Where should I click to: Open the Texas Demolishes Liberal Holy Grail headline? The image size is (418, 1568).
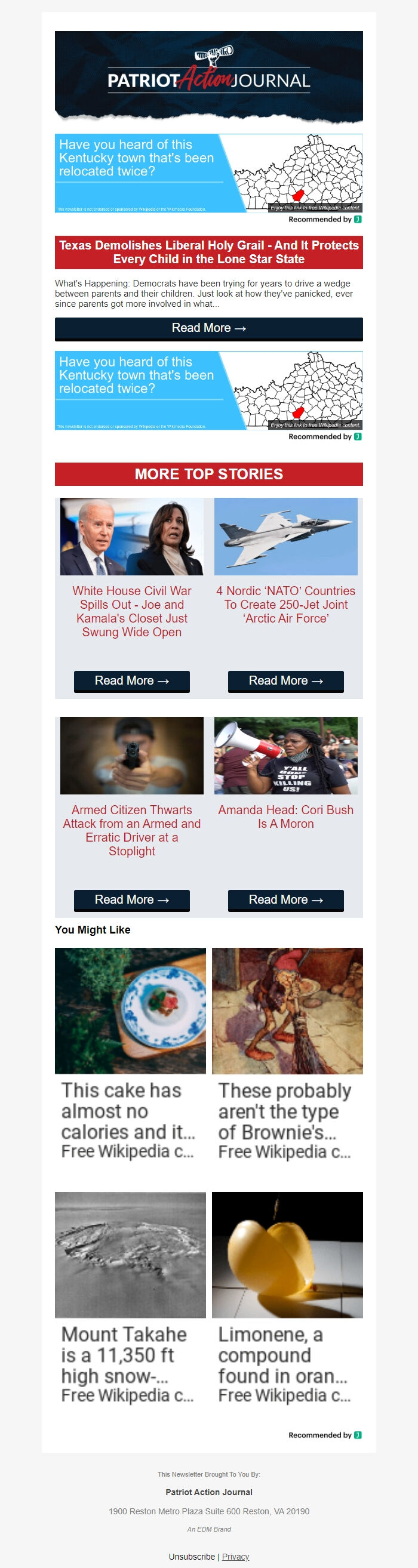coord(208,252)
